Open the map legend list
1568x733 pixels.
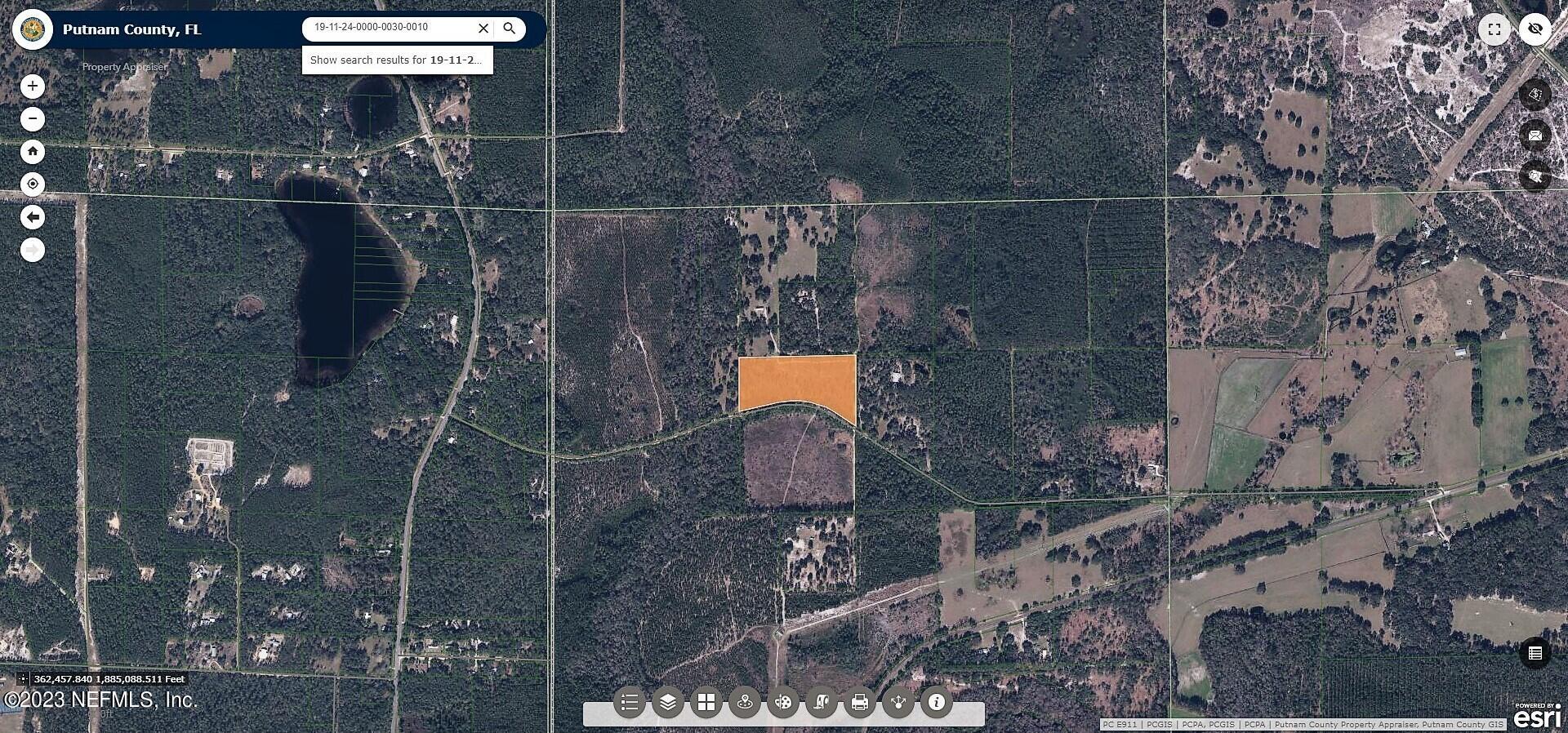point(630,702)
